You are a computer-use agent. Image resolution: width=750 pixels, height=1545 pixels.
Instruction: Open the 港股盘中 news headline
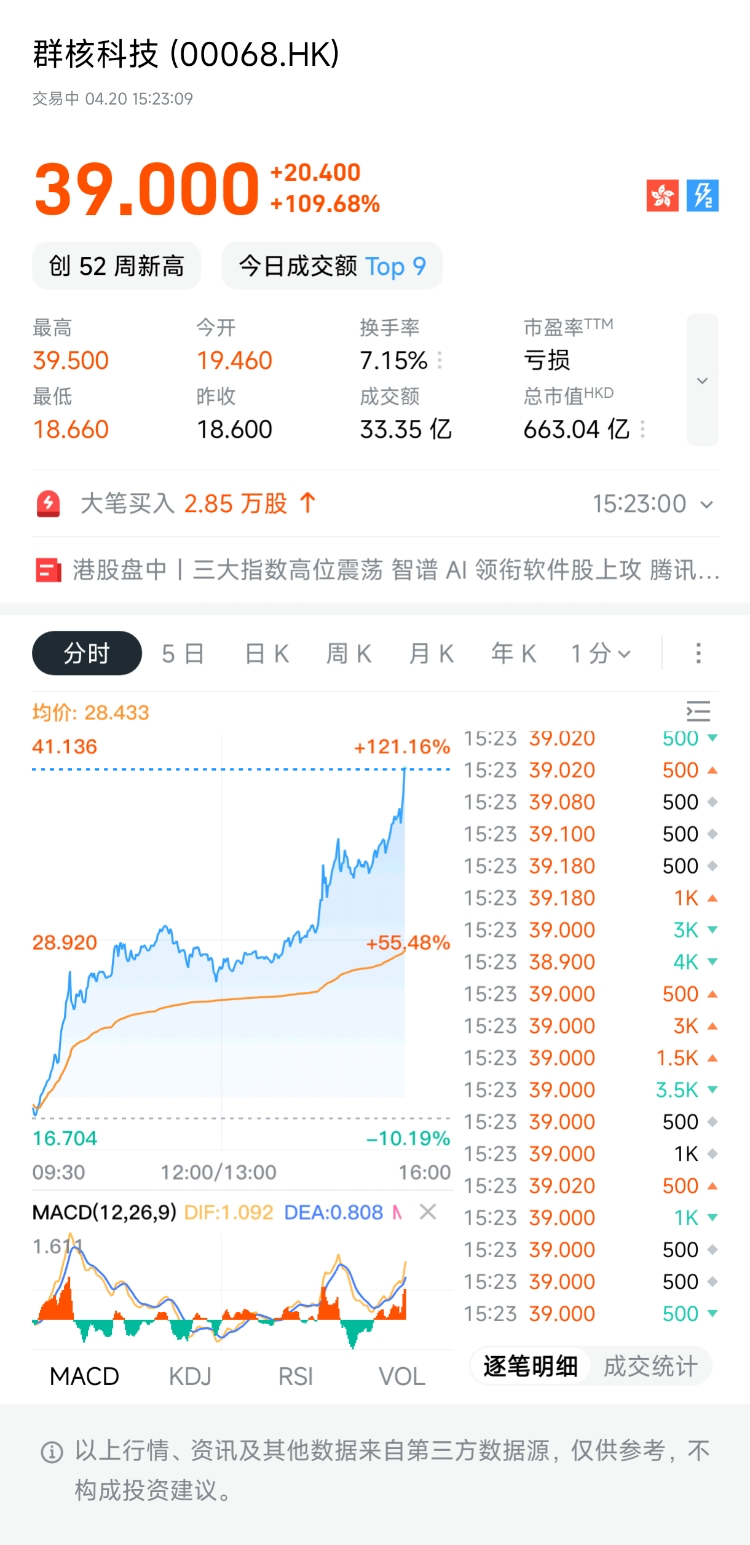[x=376, y=570]
